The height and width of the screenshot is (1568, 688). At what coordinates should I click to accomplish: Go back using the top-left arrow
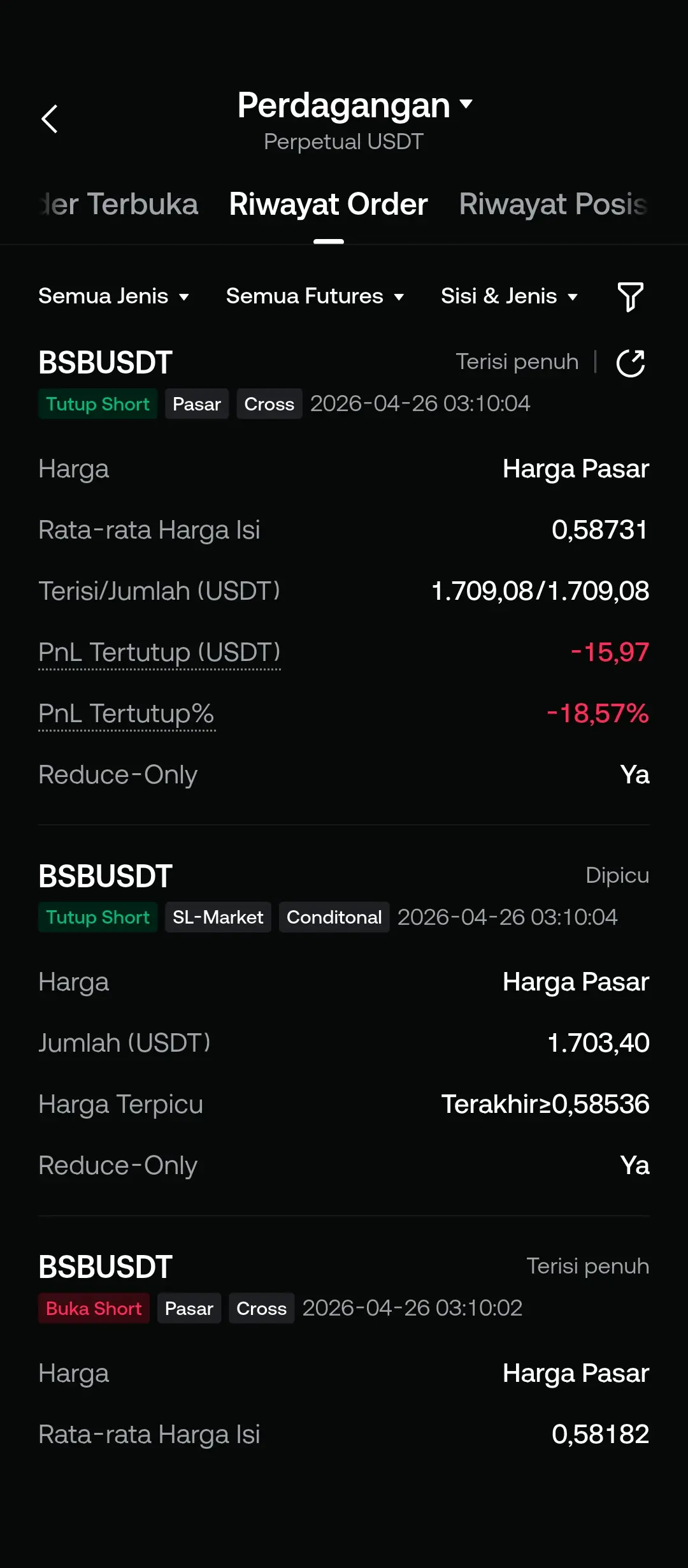pyautogui.click(x=50, y=119)
